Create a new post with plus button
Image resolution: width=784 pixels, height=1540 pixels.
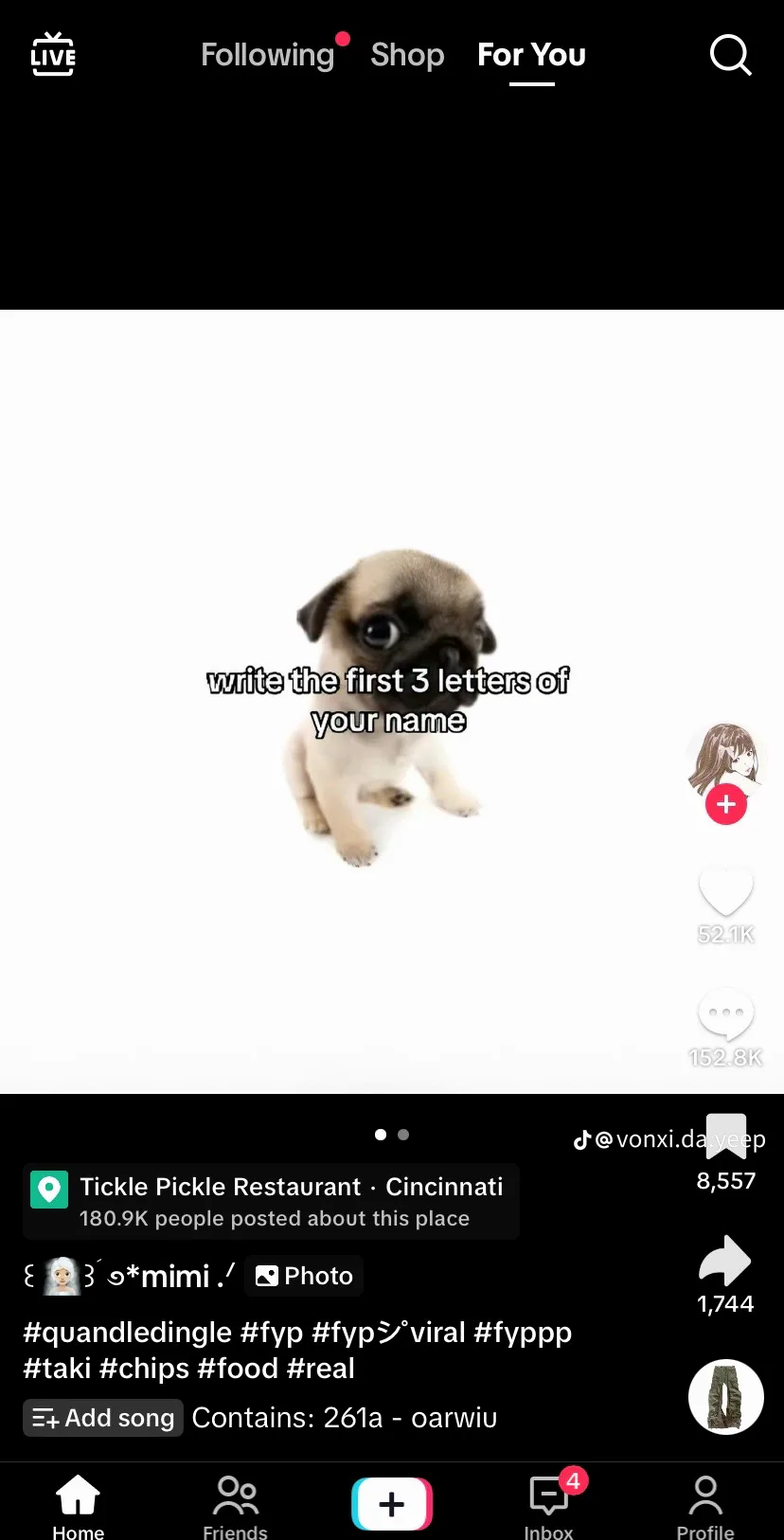tap(392, 1504)
